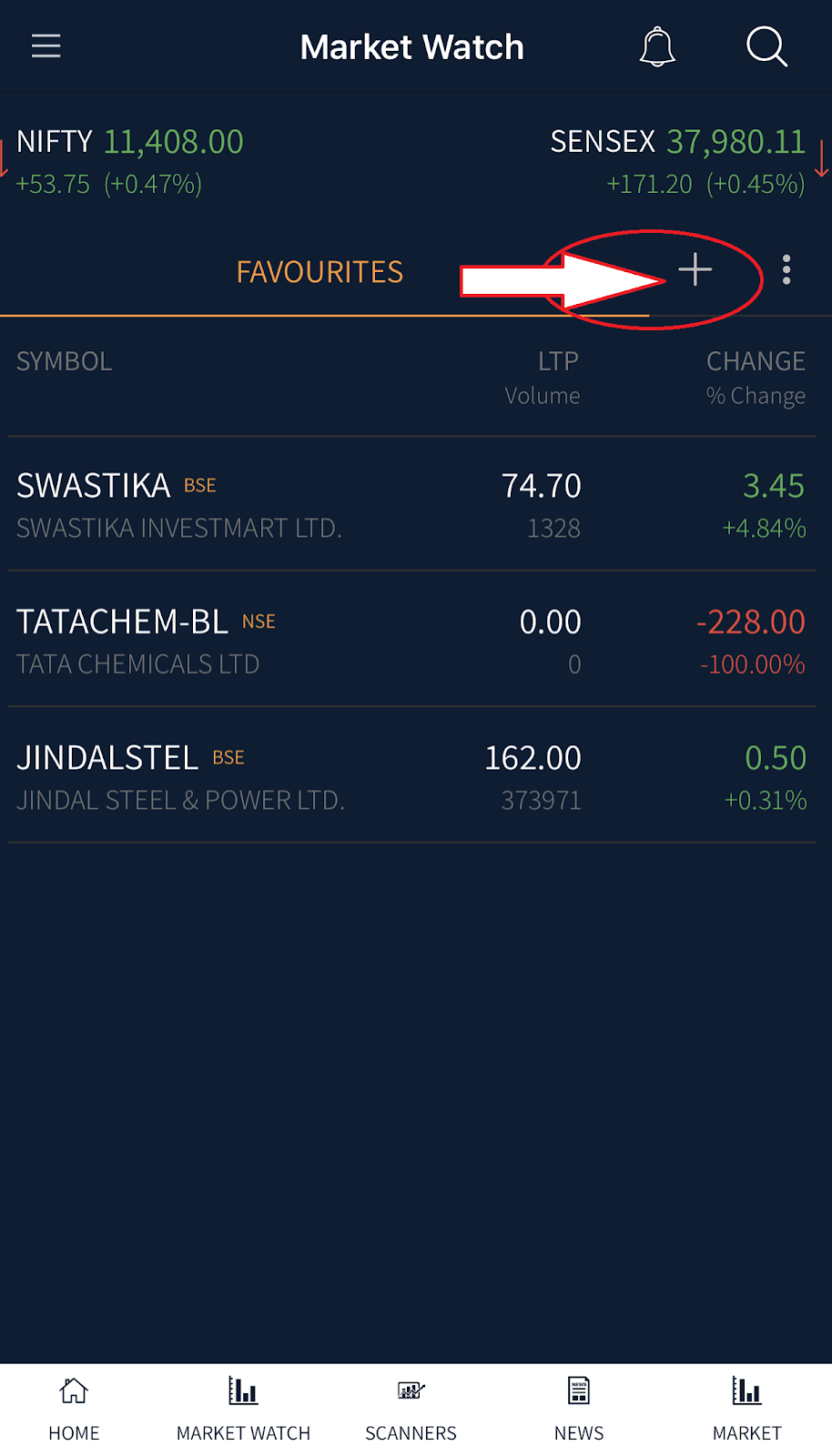832x1456 pixels.
Task: Open the SWASTIKA stock row
Action: [x=410, y=505]
